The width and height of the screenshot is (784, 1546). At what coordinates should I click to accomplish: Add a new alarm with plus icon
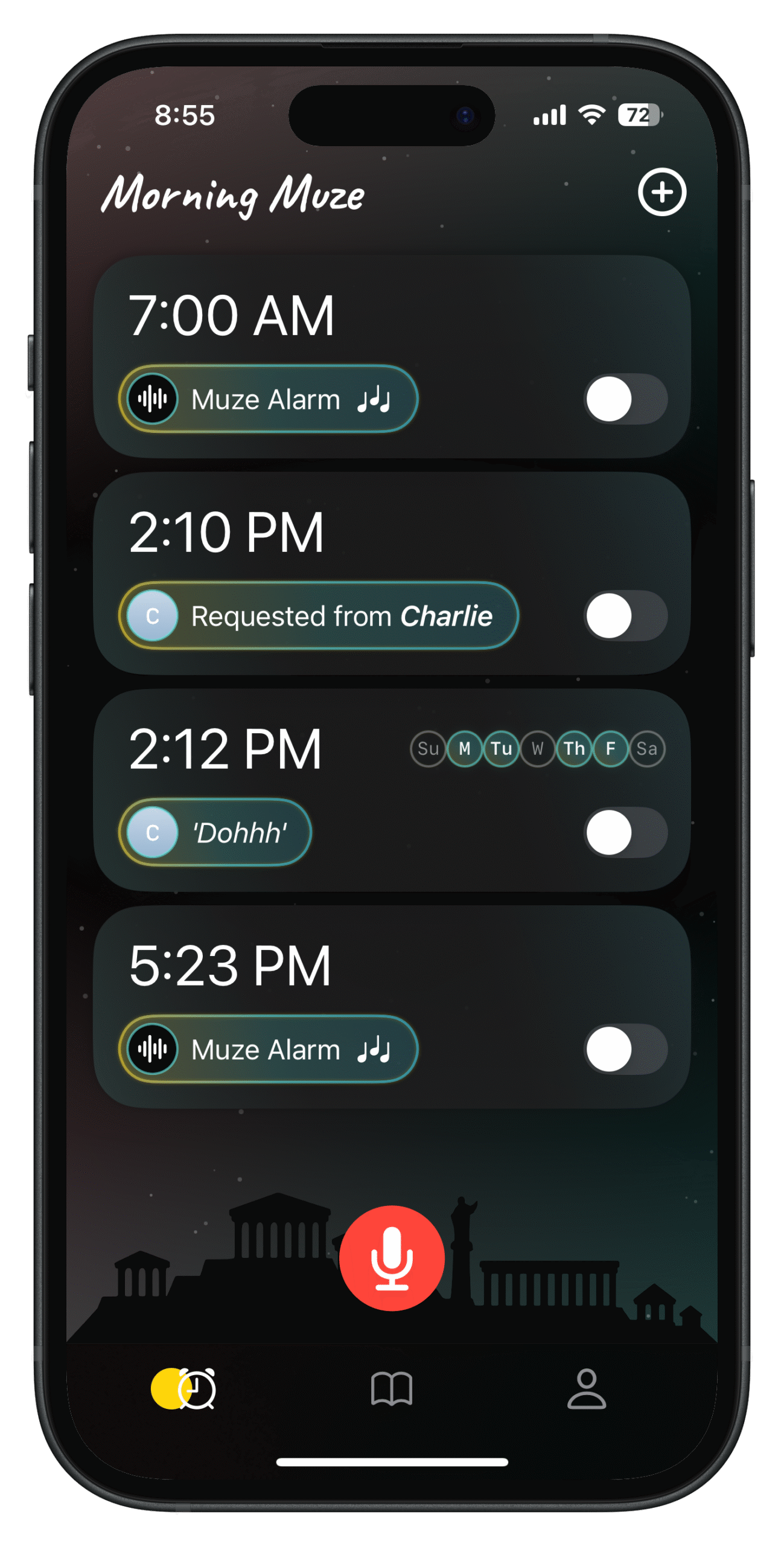(661, 192)
